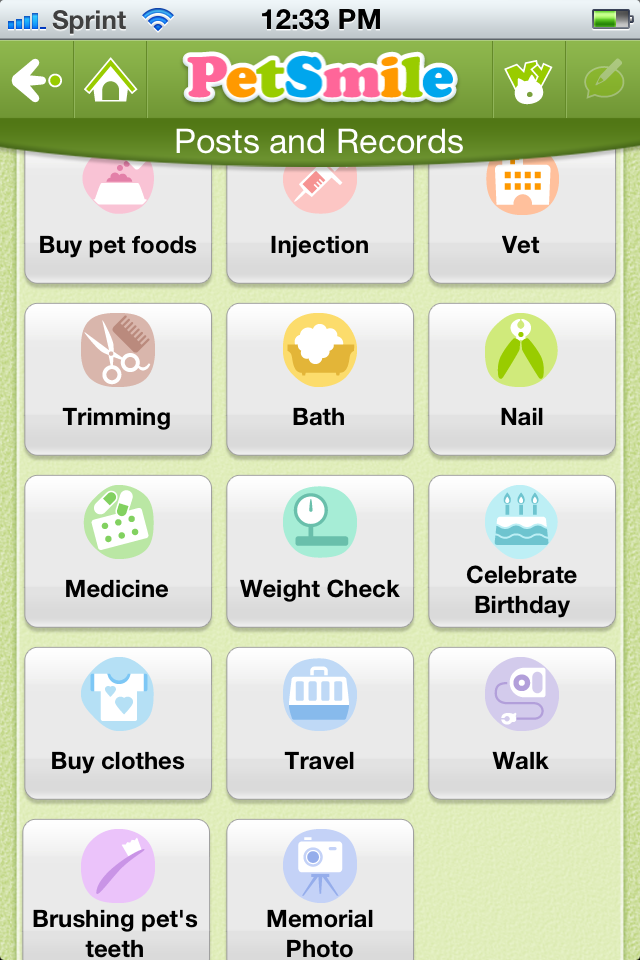640x960 pixels.
Task: Open Weight Check record
Action: coord(320,552)
